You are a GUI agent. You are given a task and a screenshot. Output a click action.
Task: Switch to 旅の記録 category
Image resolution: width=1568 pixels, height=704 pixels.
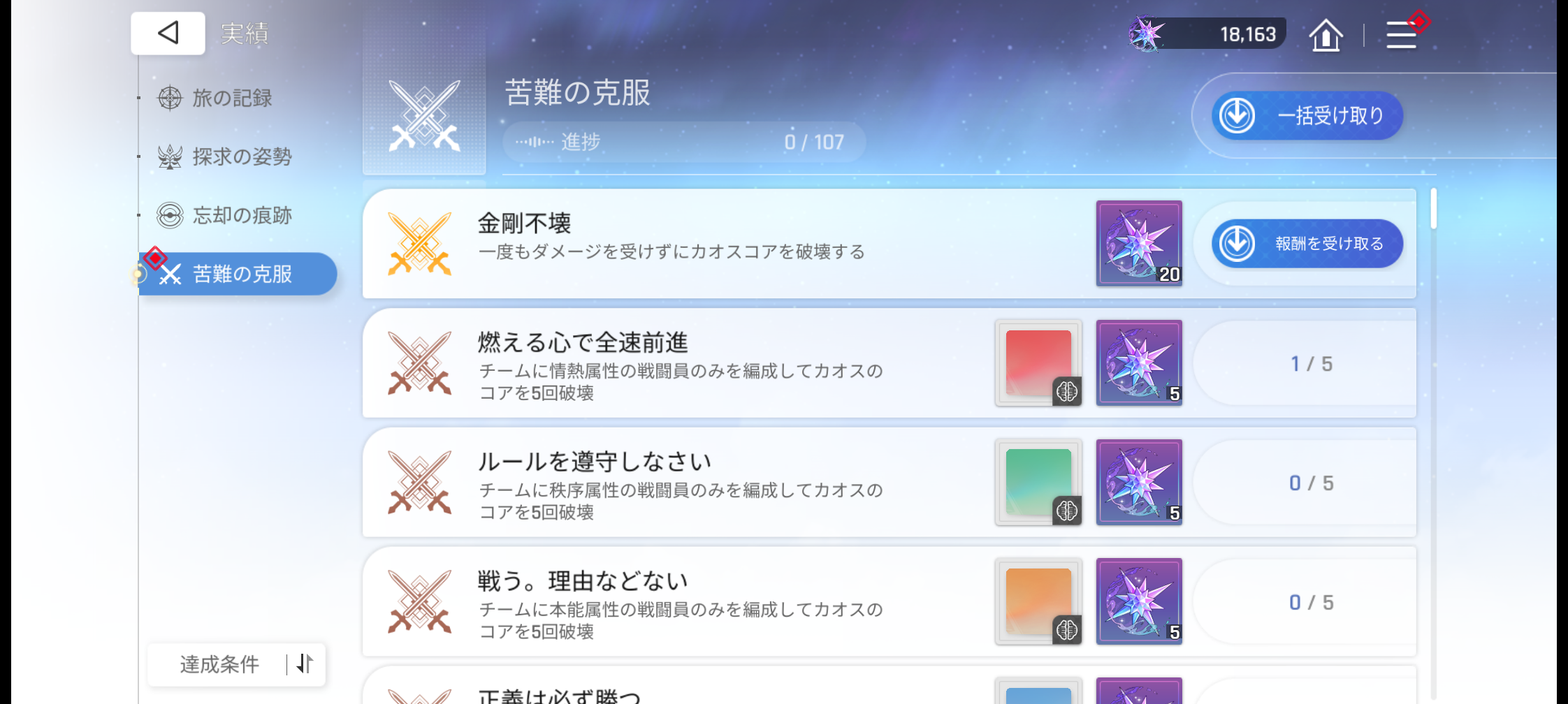(x=215, y=98)
